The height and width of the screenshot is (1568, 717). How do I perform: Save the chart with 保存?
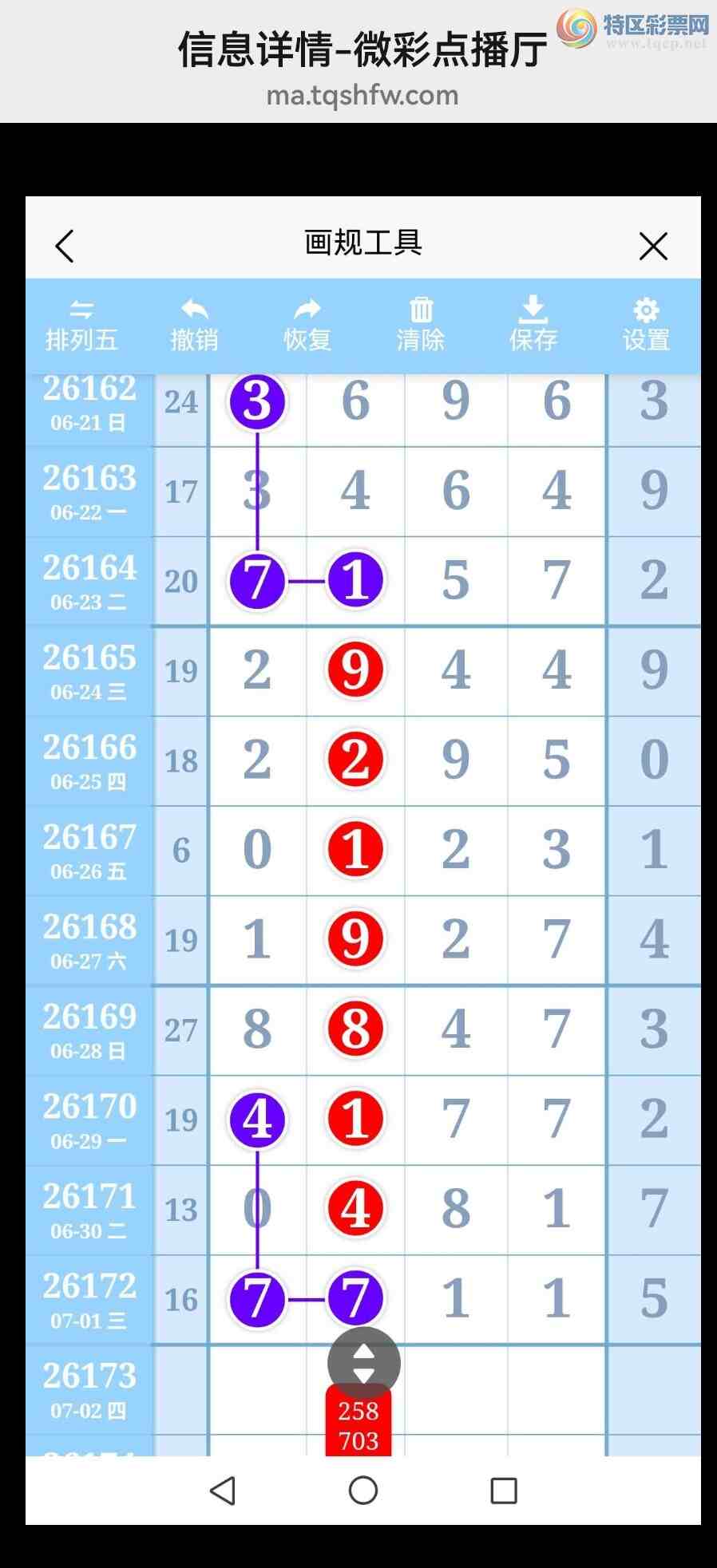(x=533, y=326)
